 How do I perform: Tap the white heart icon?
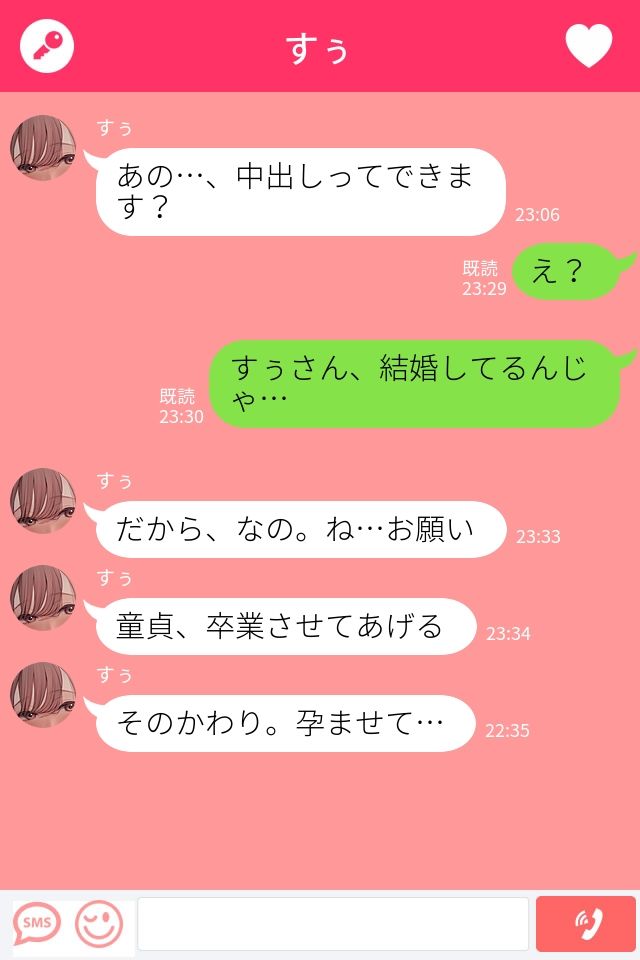[588, 46]
